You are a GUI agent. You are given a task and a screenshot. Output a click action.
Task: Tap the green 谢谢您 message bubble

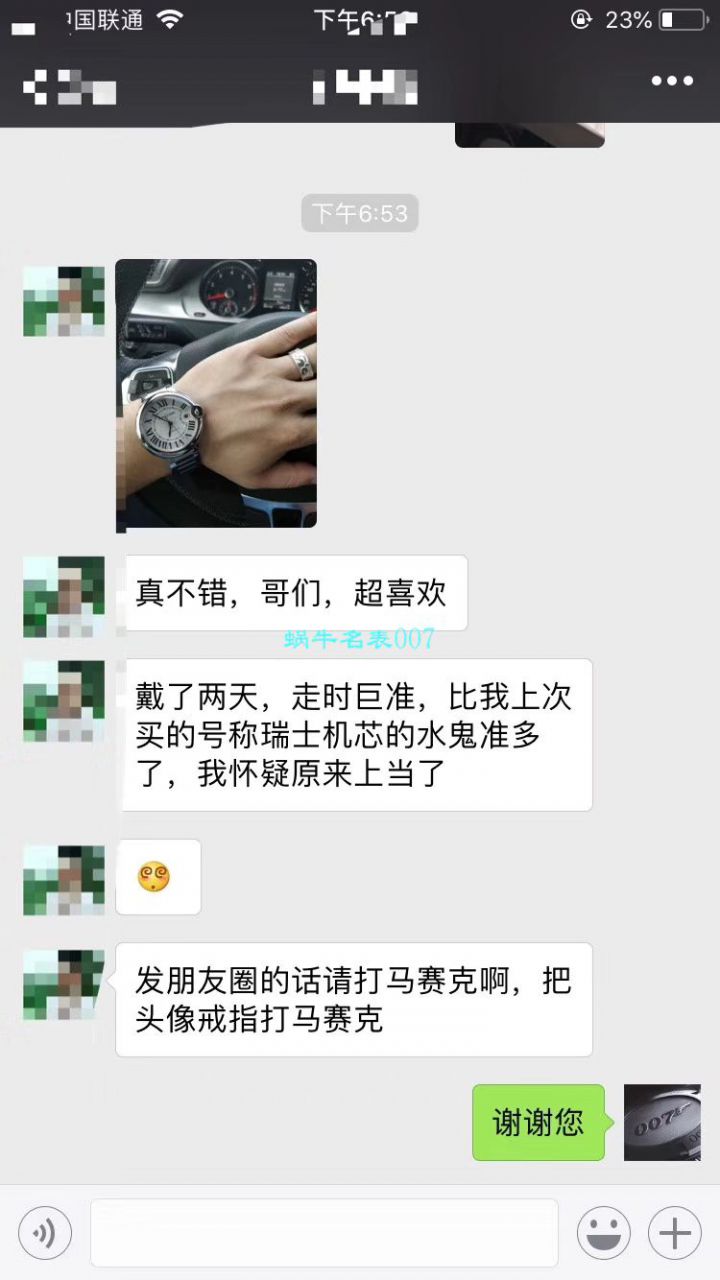coord(538,1122)
